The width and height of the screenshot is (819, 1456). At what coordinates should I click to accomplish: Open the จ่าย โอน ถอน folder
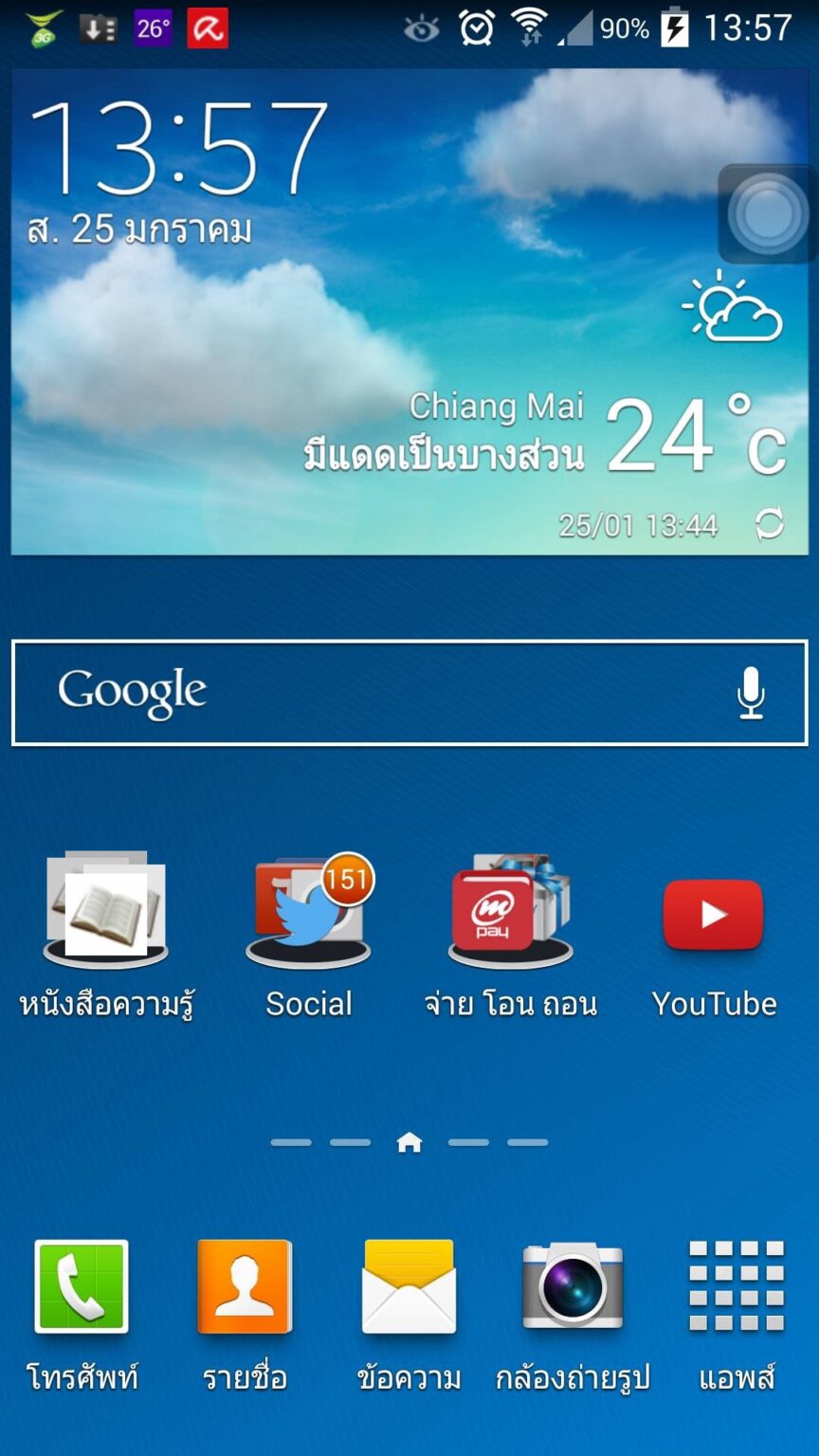[510, 912]
